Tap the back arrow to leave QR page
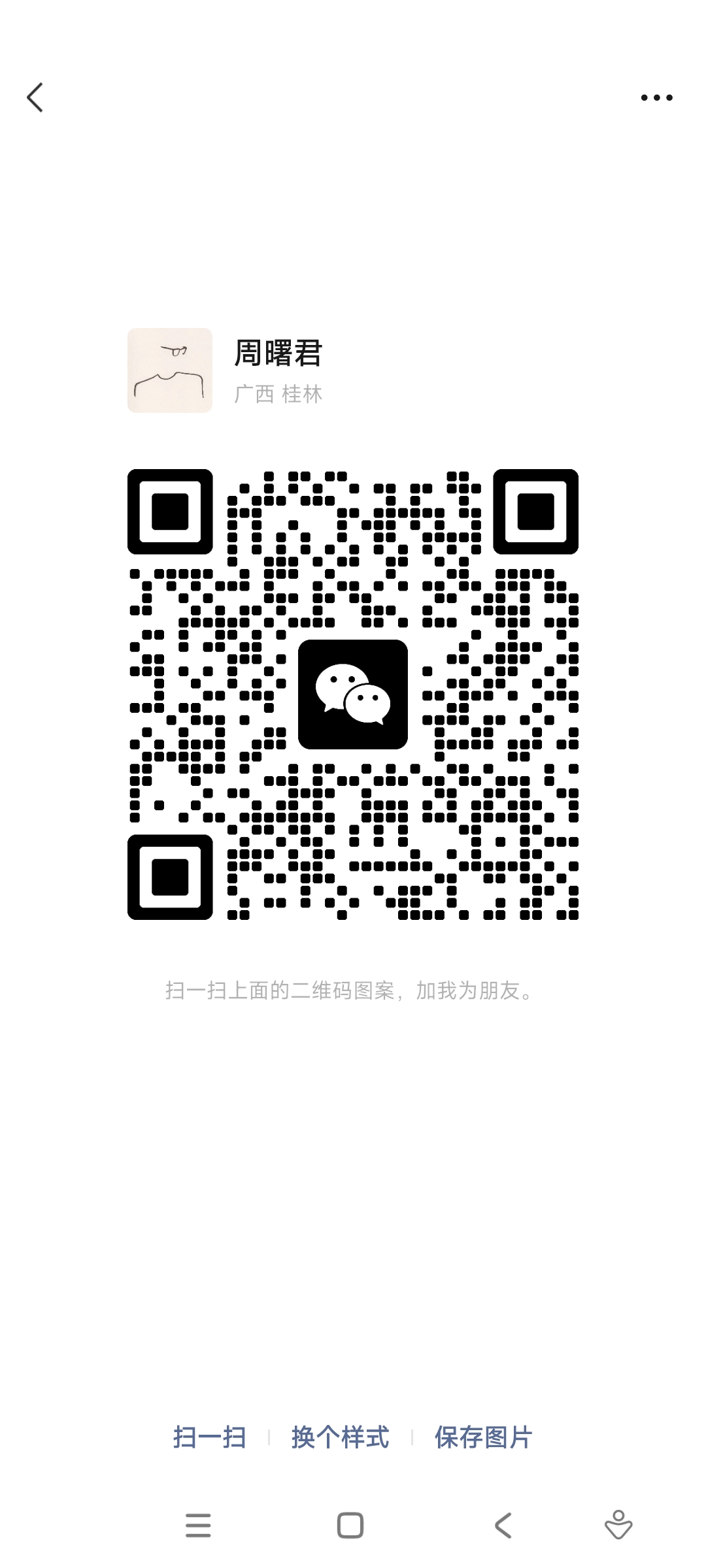Viewport: 706px width, 1568px height. point(36,98)
